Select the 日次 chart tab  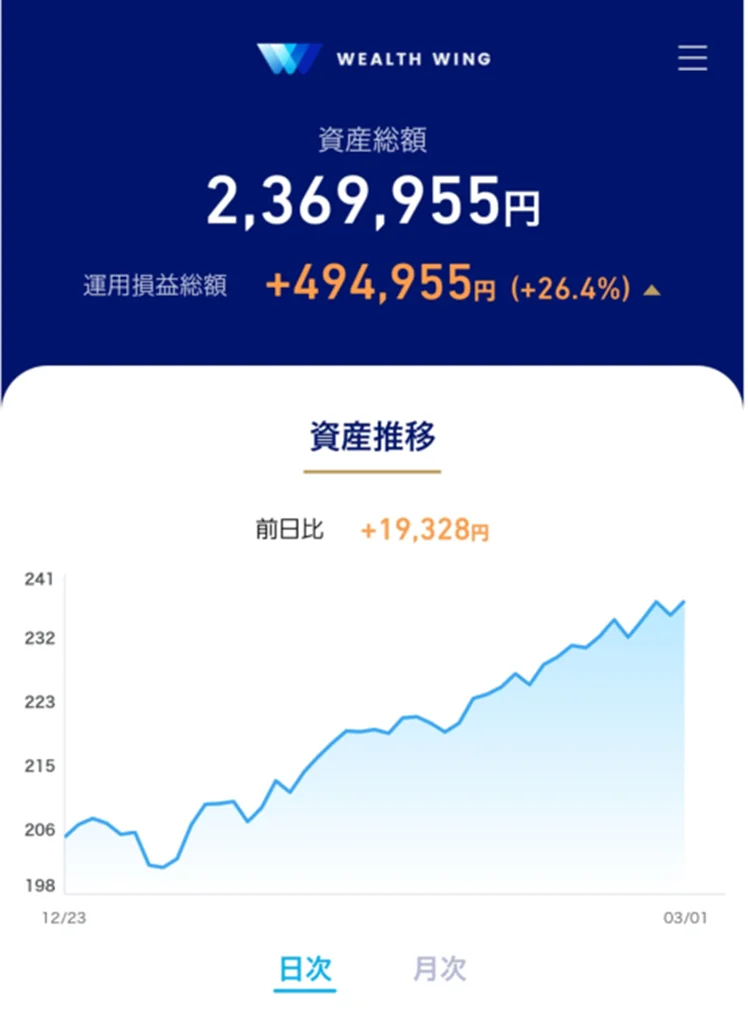click(305, 969)
